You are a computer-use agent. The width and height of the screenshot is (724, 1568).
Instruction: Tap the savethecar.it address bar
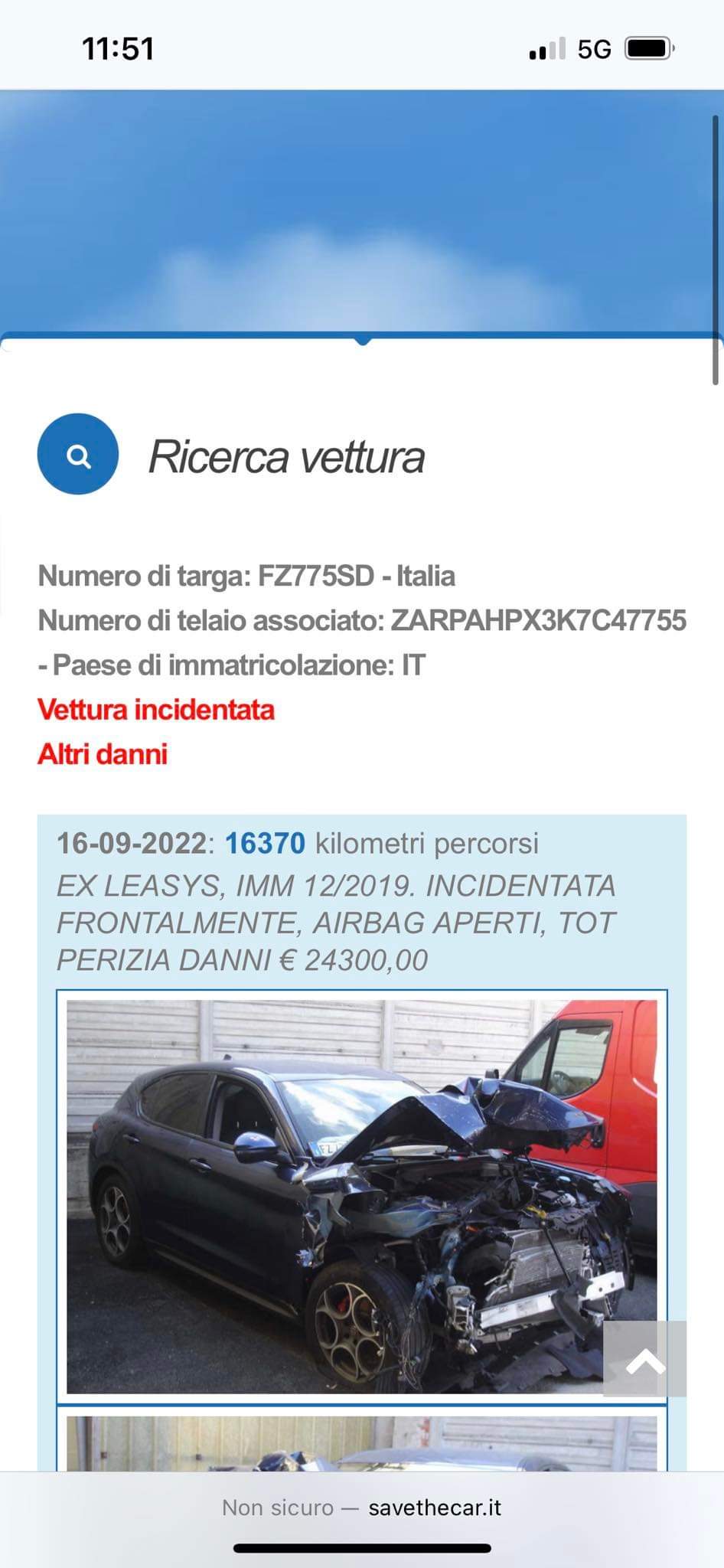(361, 1508)
